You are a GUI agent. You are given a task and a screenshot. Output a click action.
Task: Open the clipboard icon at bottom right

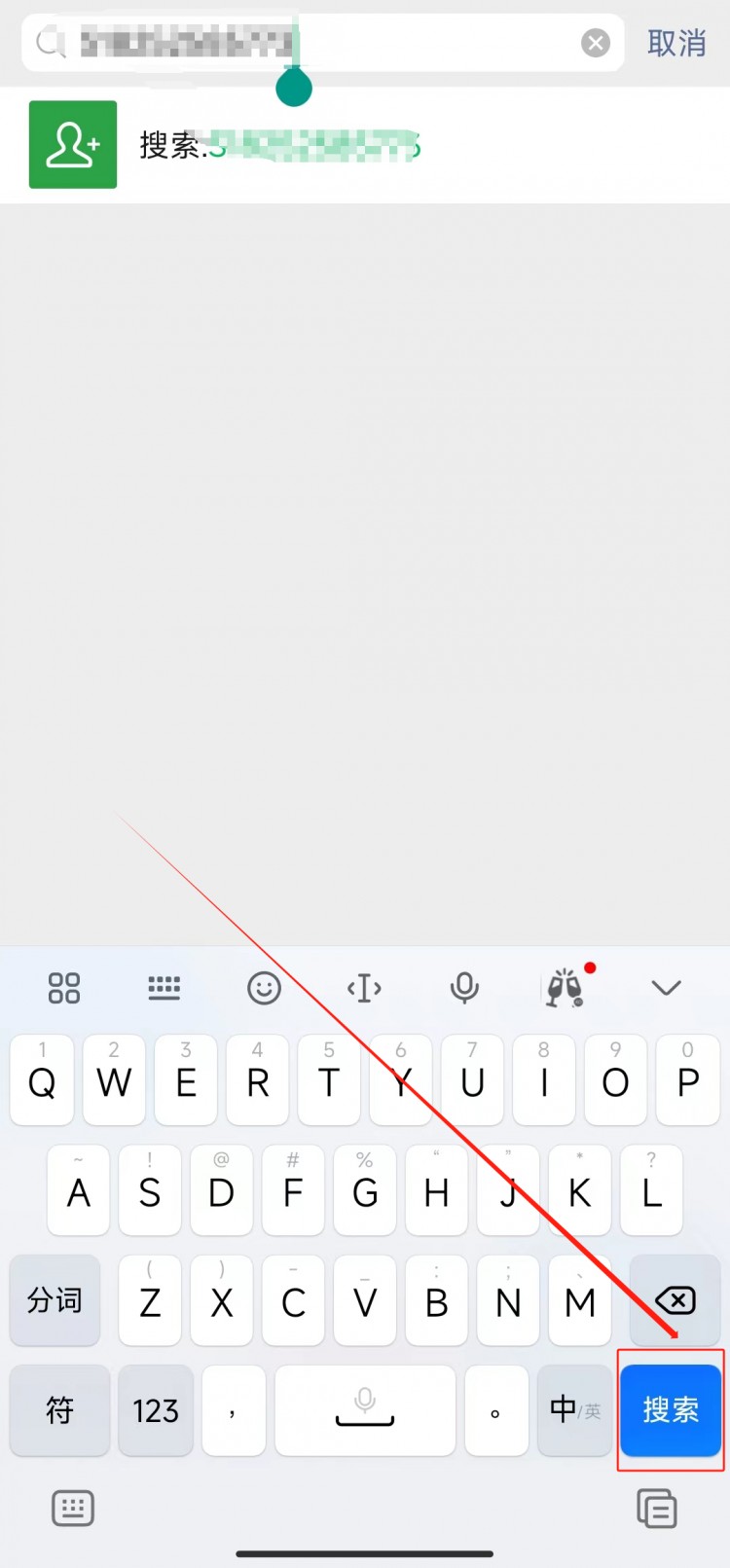pos(657,1508)
